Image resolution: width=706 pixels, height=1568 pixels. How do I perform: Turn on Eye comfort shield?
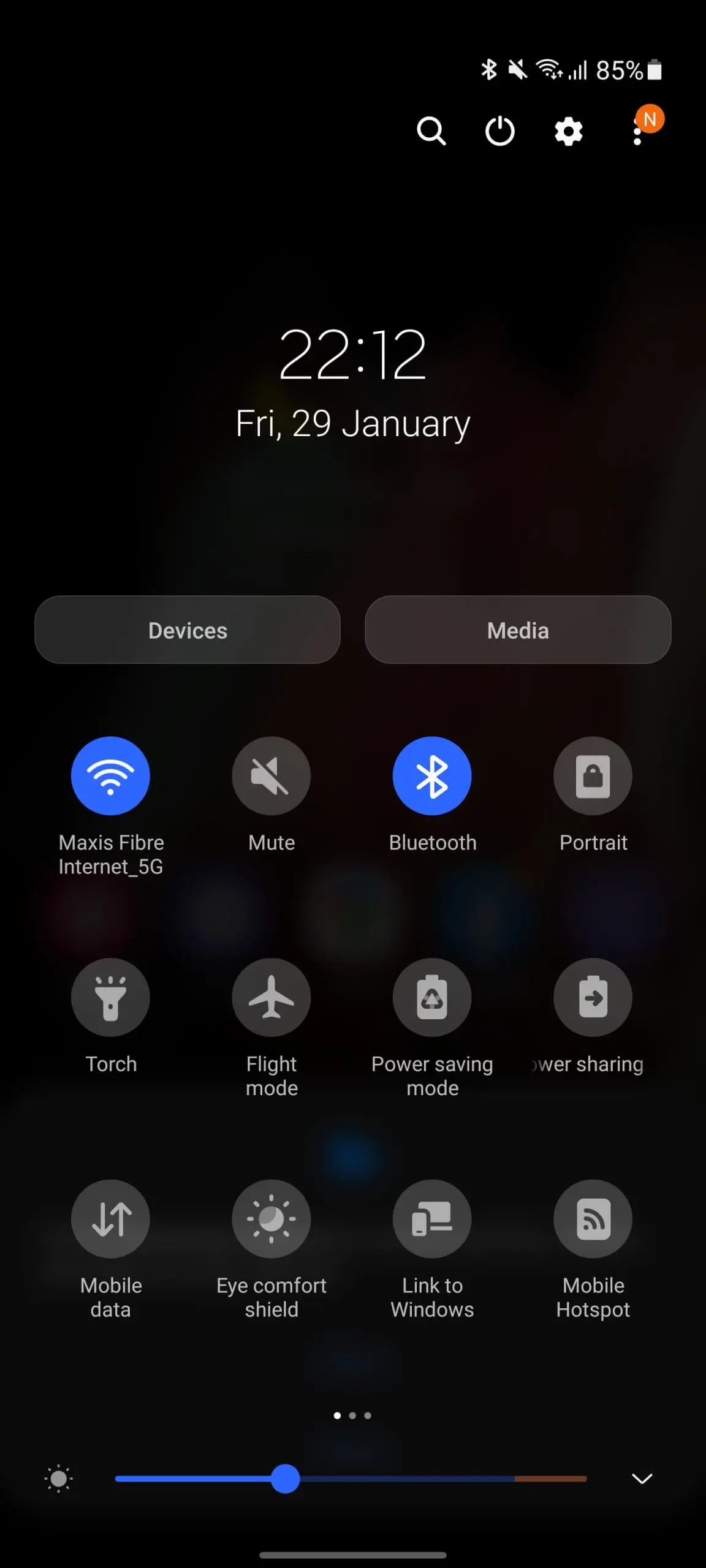tap(271, 1219)
